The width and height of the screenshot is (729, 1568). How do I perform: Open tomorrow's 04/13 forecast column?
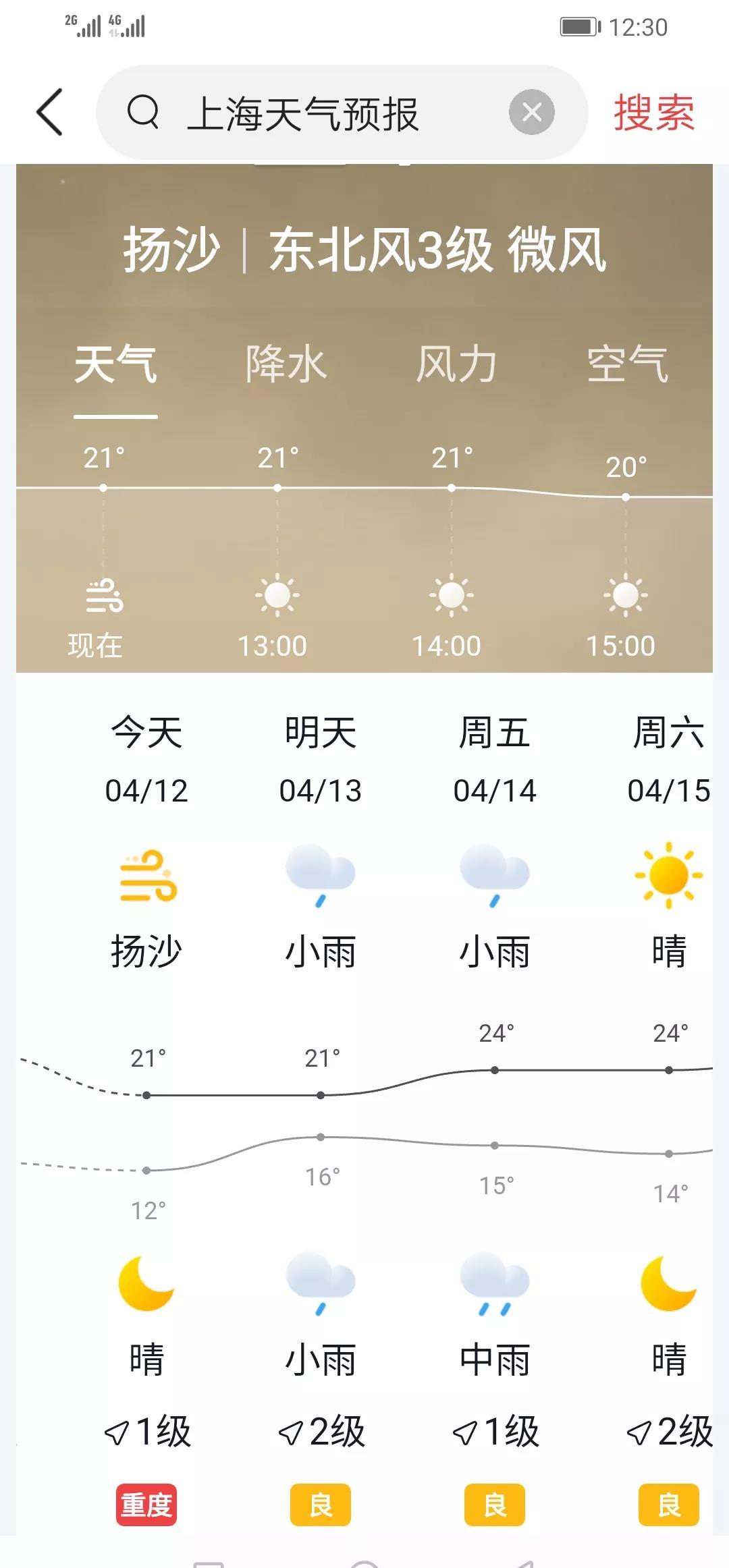321,760
